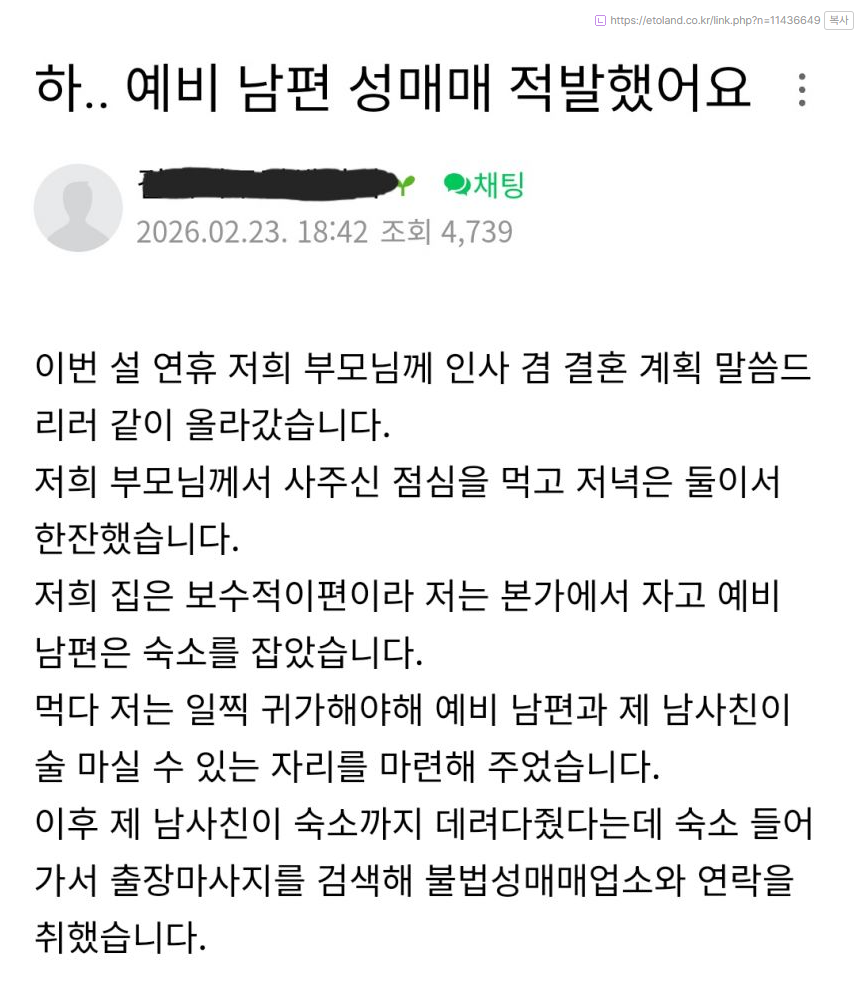Tap the 복사 button to copy link
855x1007 pixels.
(x=838, y=19)
